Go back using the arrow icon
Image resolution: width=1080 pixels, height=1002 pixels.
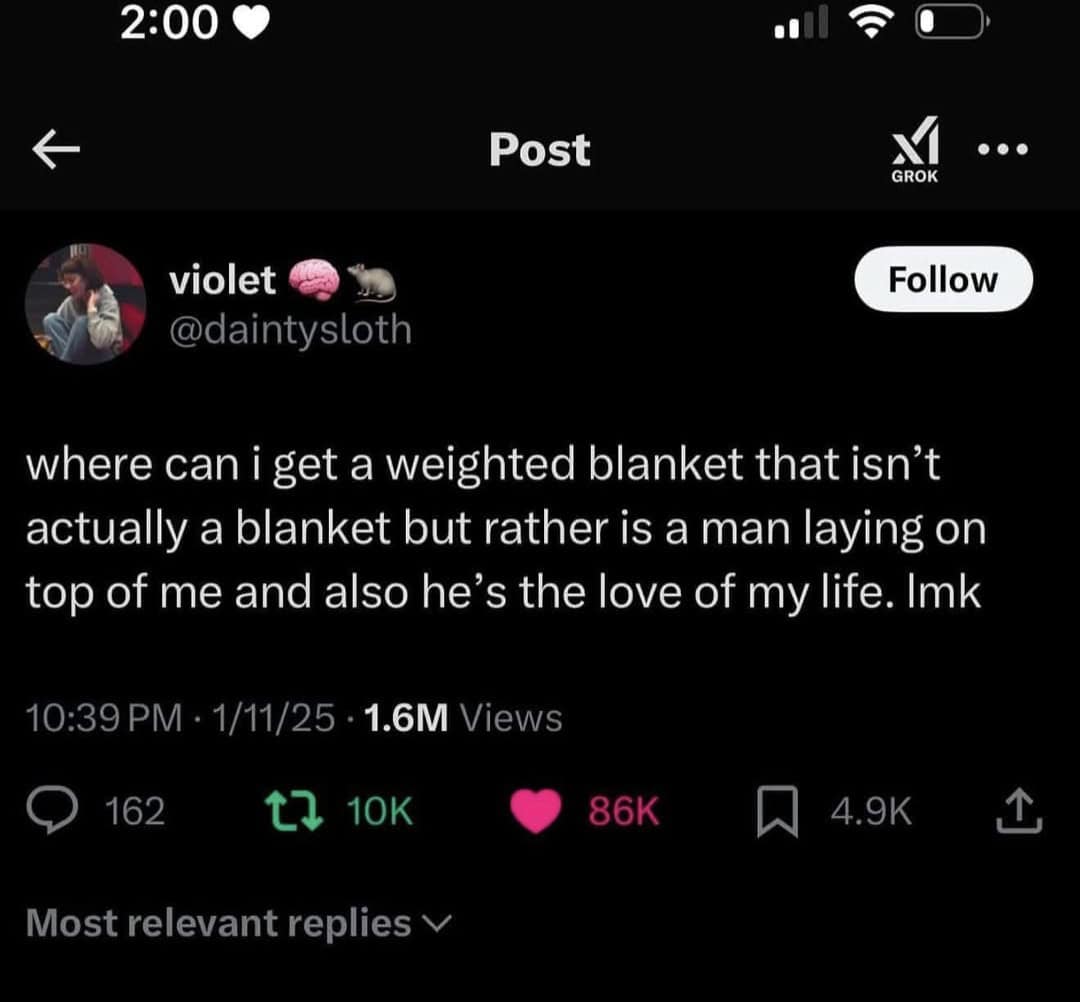54,151
